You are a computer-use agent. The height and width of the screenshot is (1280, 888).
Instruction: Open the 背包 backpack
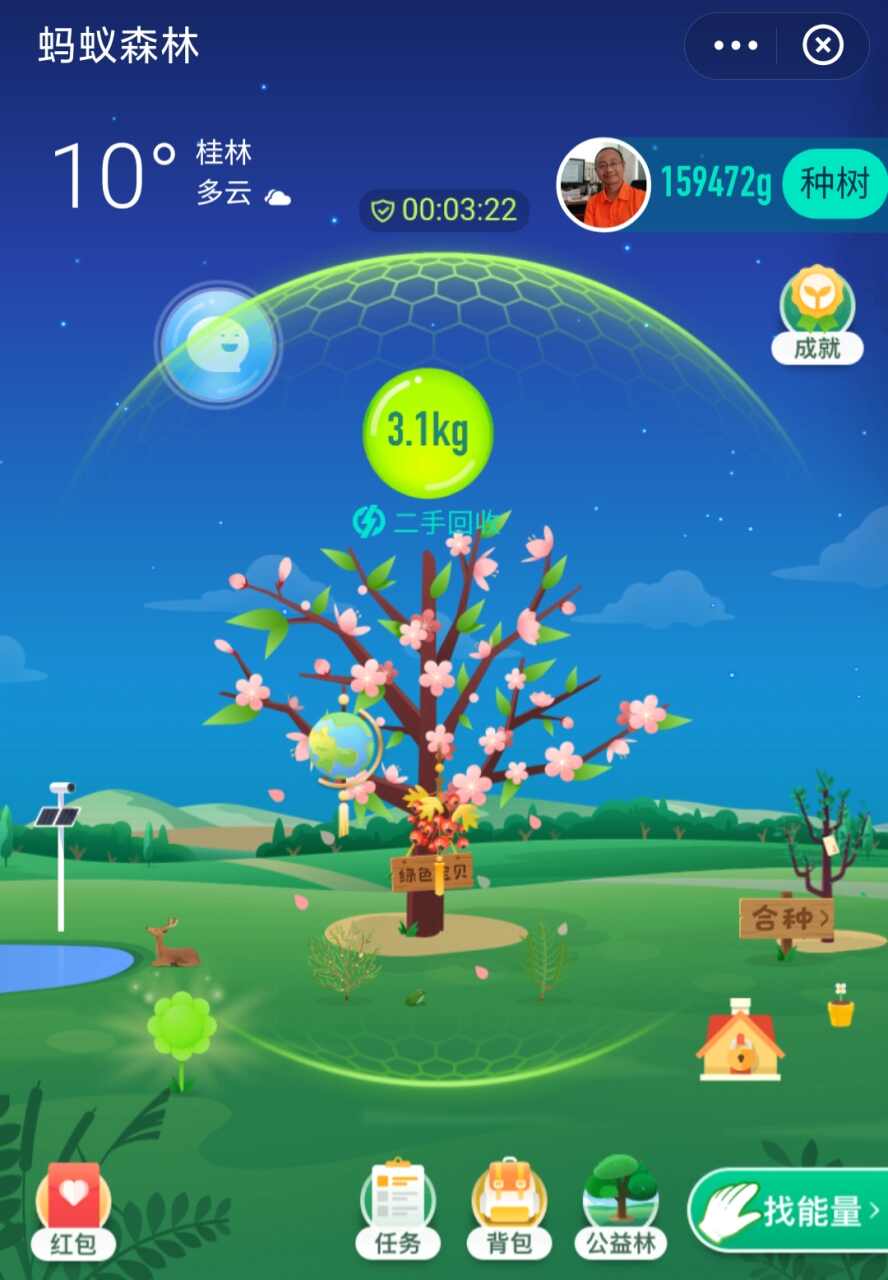coord(509,1208)
